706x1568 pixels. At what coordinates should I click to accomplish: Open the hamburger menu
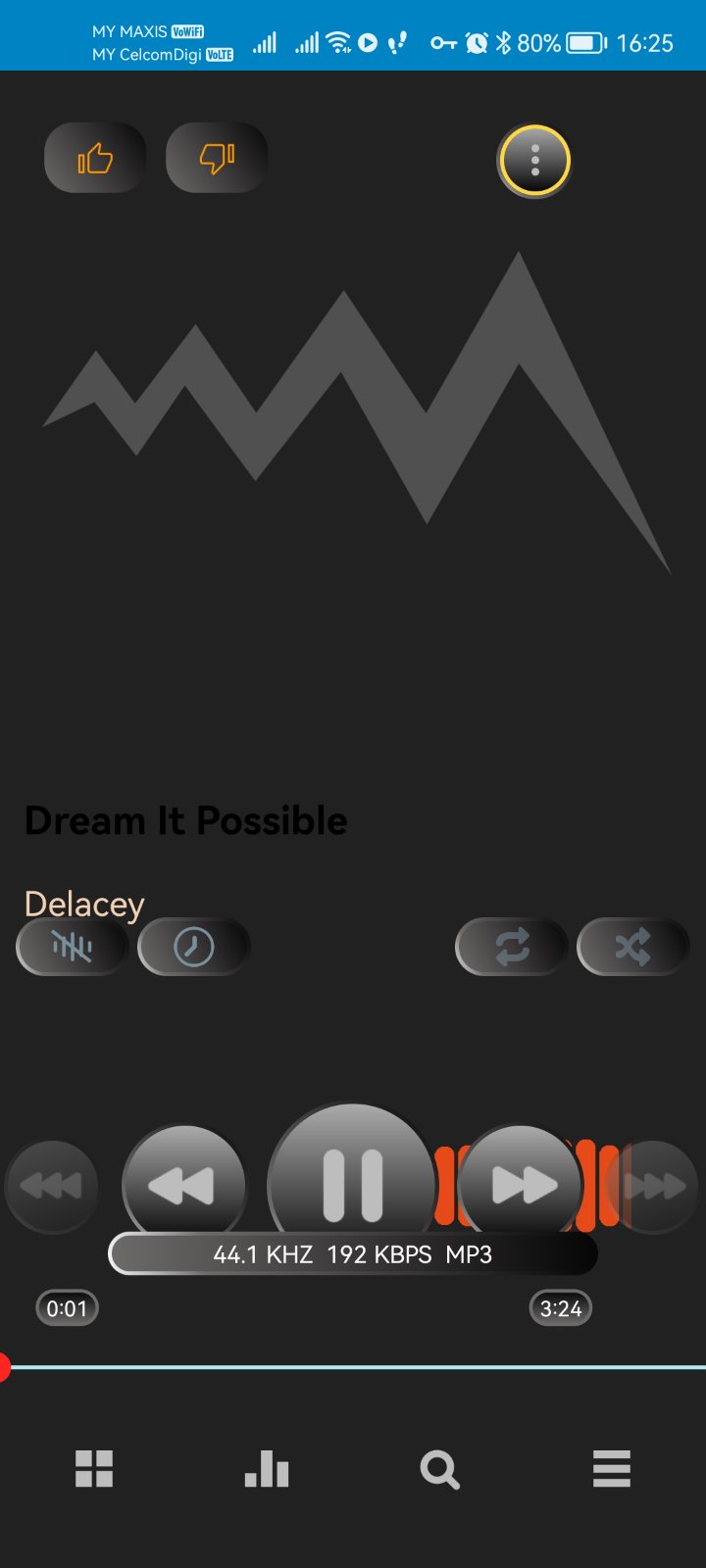coord(612,1469)
